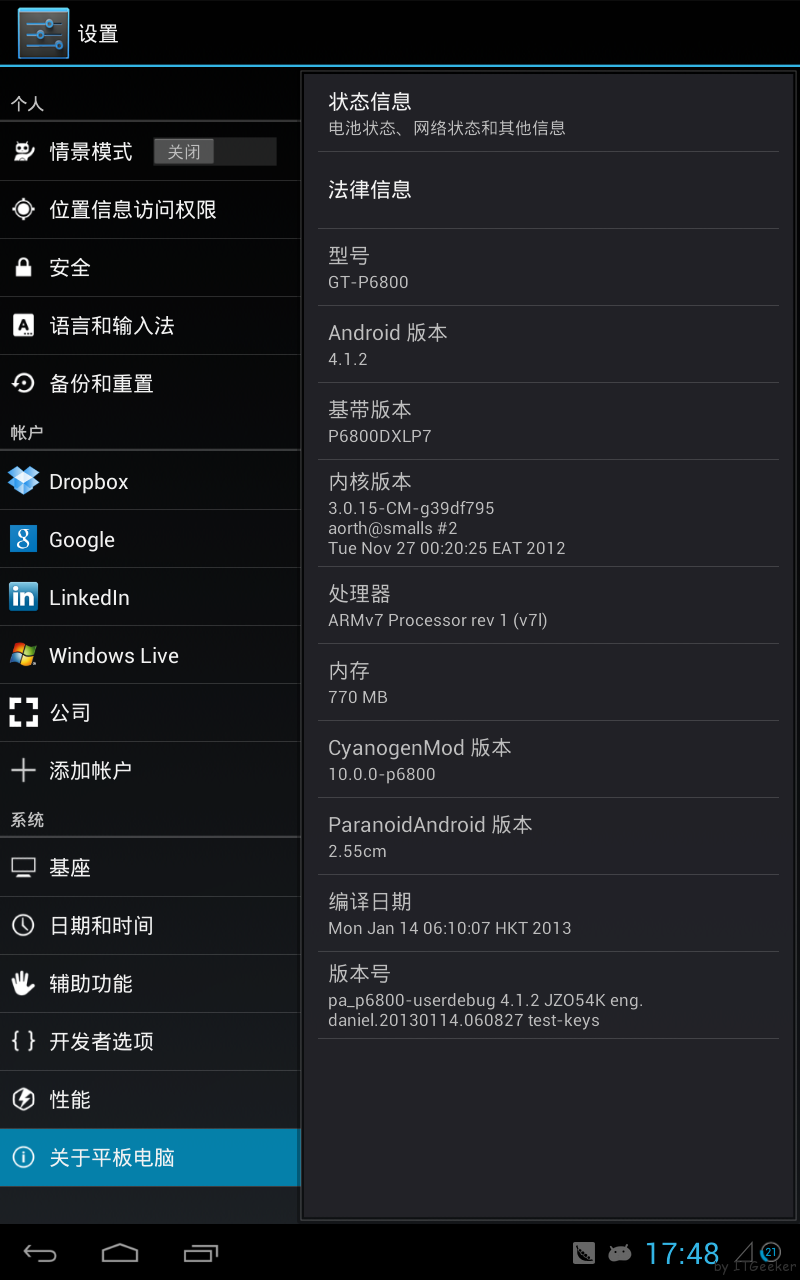Viewport: 800px width, 1280px height.
Task: Open the 安全 settings
Action: (x=150, y=268)
